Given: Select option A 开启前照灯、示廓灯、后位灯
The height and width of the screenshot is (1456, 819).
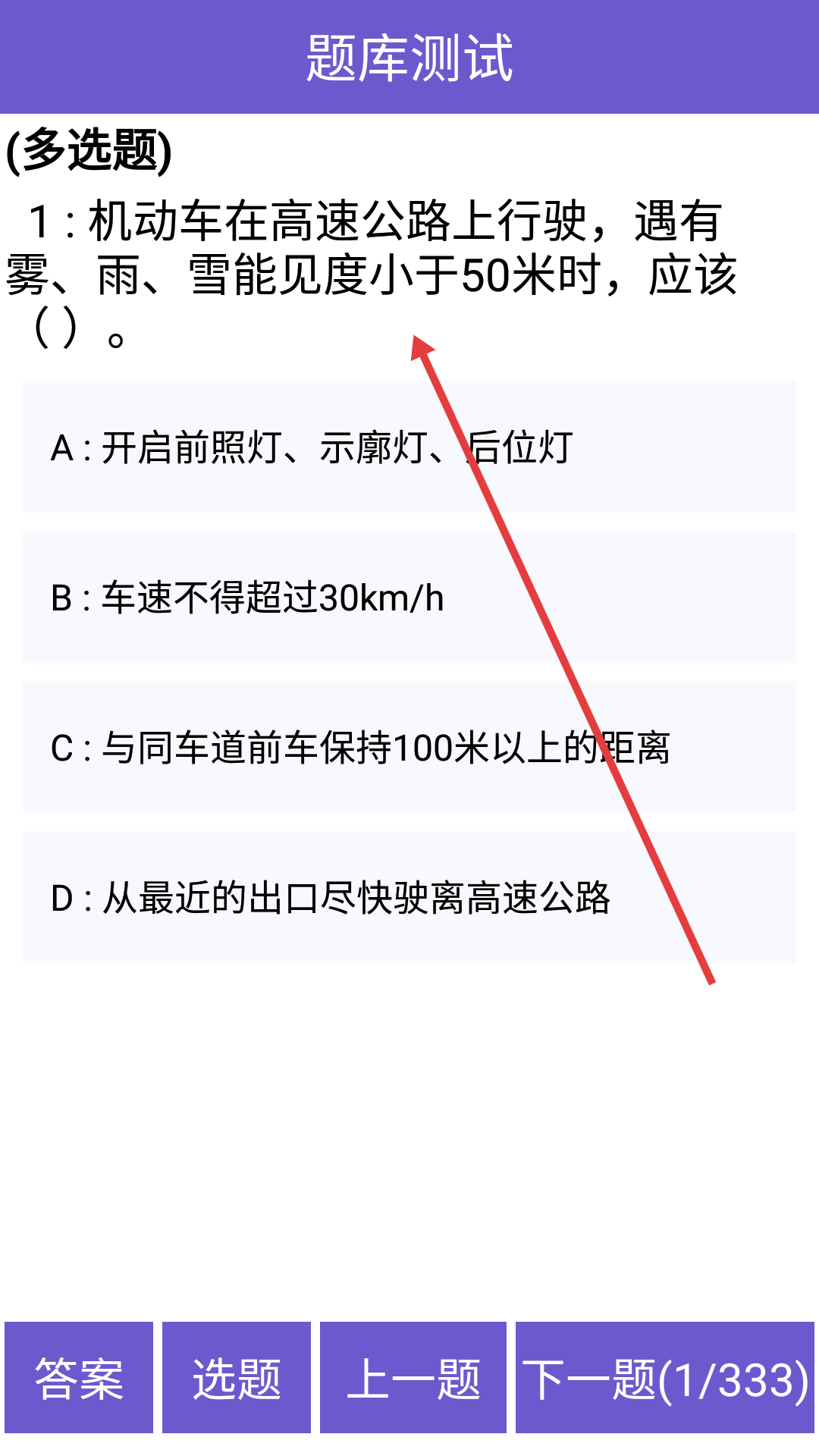Looking at the screenshot, I should [x=409, y=447].
